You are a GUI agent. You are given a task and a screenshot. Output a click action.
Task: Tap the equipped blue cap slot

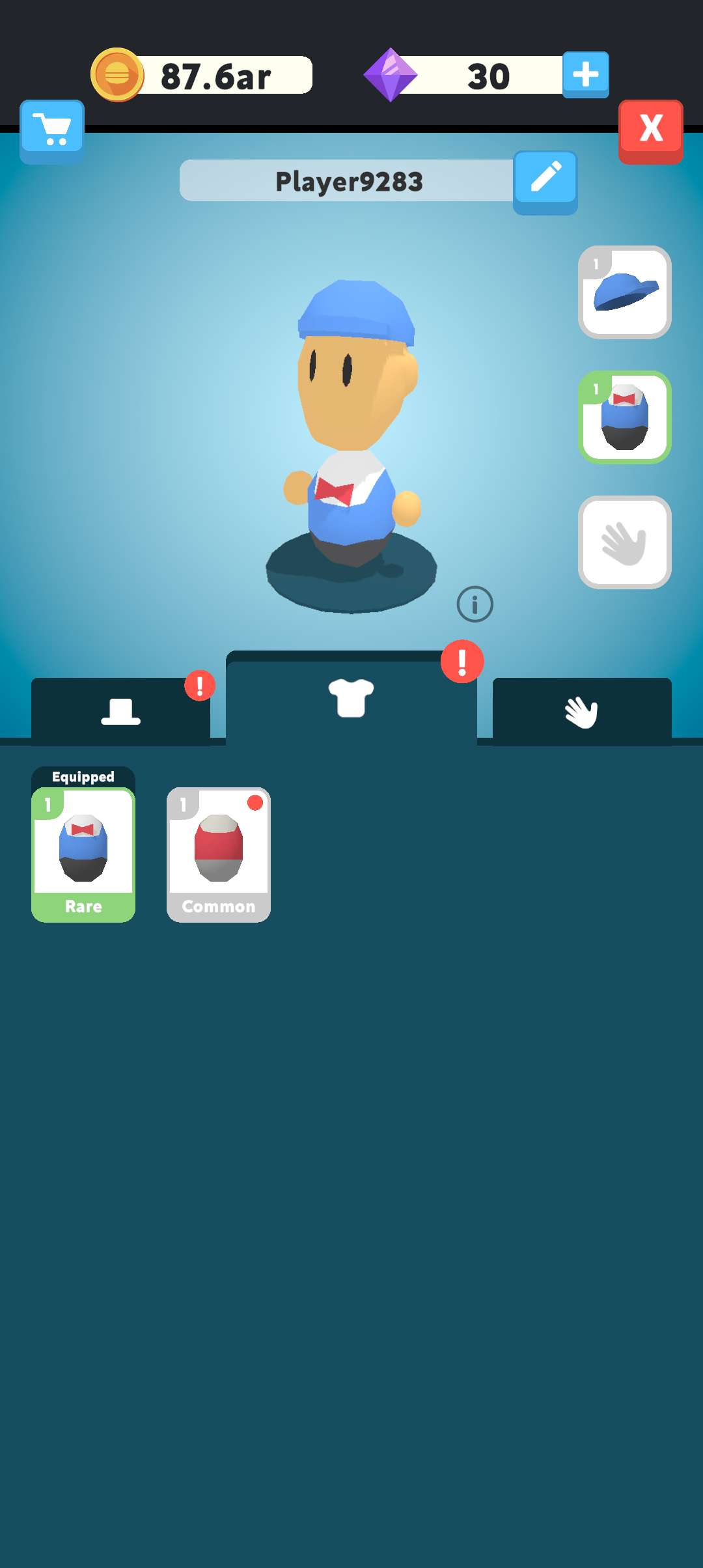point(624,292)
